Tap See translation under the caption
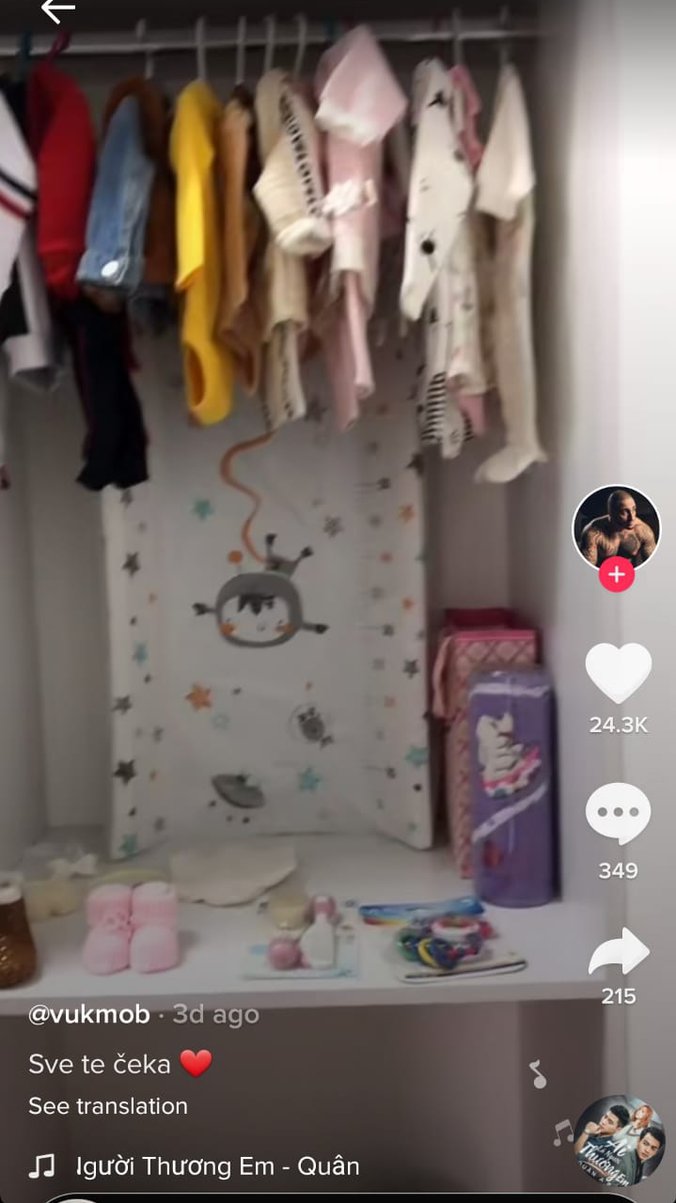 [108, 1106]
